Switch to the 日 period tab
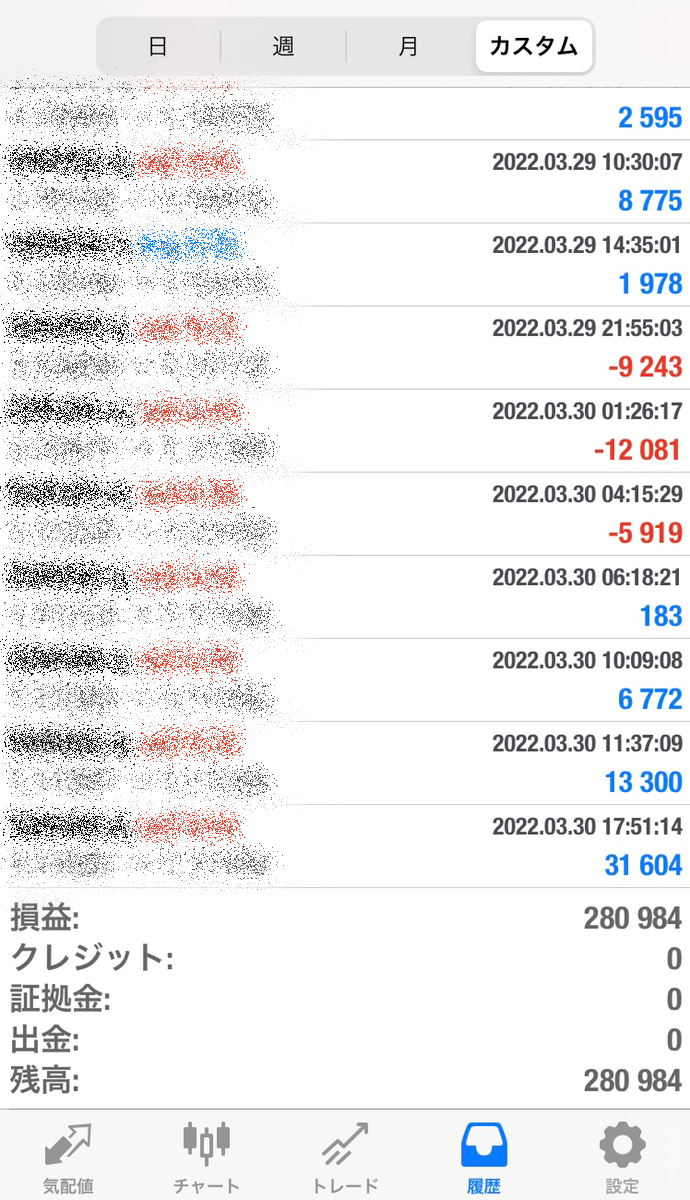The width and height of the screenshot is (690, 1200). pyautogui.click(x=158, y=46)
